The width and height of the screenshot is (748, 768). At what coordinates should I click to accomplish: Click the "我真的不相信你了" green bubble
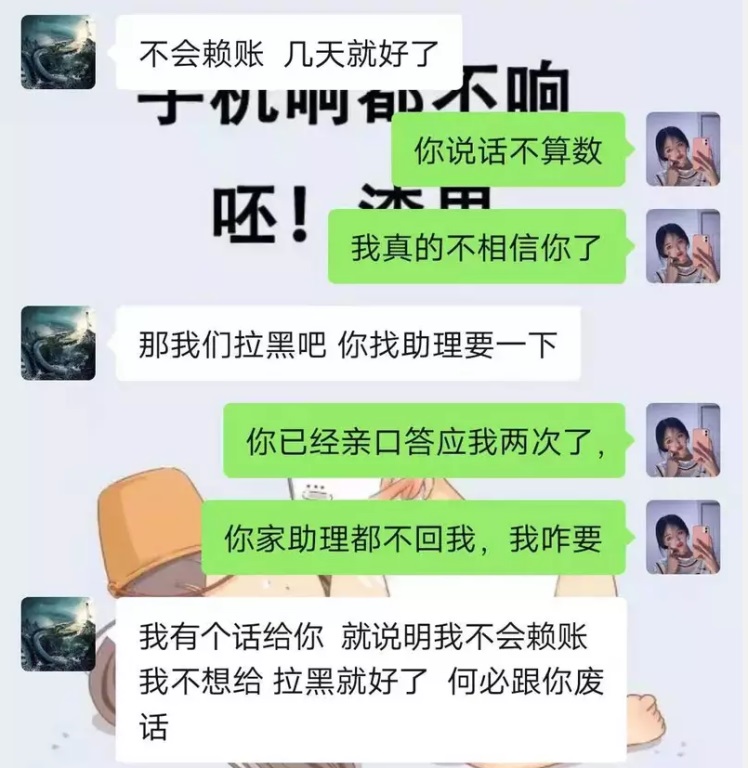click(x=477, y=246)
